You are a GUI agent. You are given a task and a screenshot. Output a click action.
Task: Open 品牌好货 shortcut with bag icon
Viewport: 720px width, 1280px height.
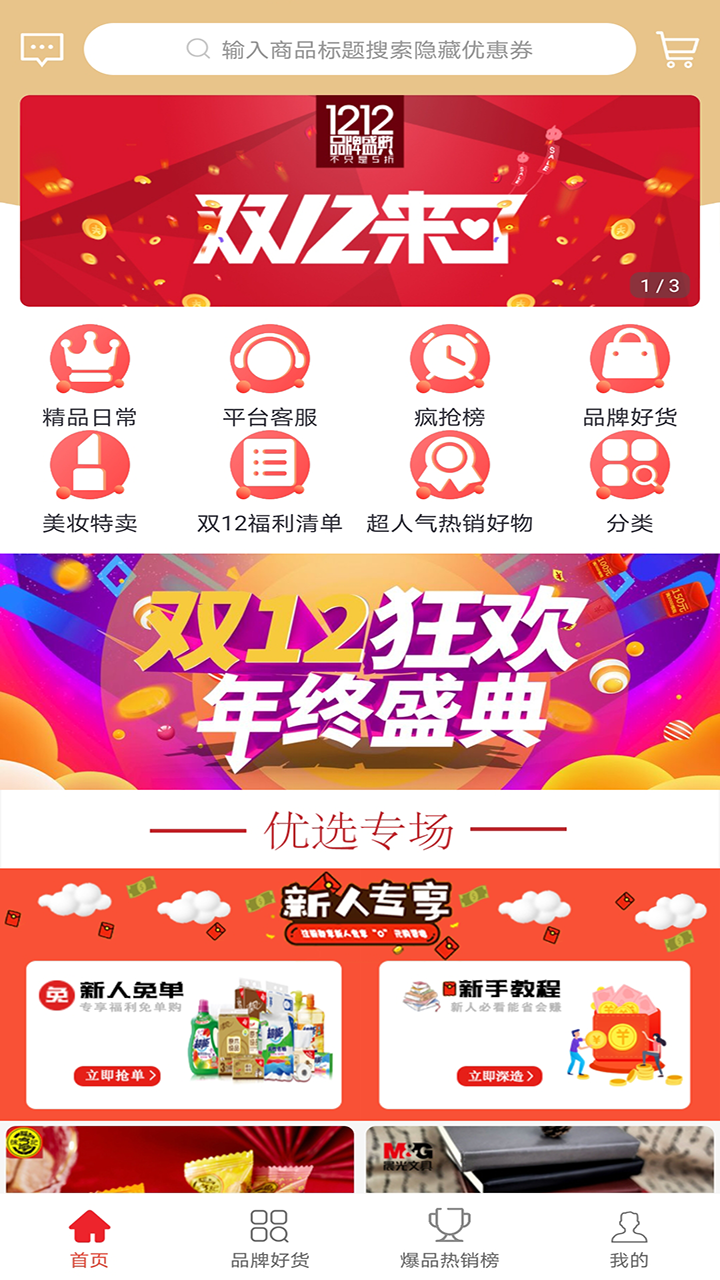[630, 377]
